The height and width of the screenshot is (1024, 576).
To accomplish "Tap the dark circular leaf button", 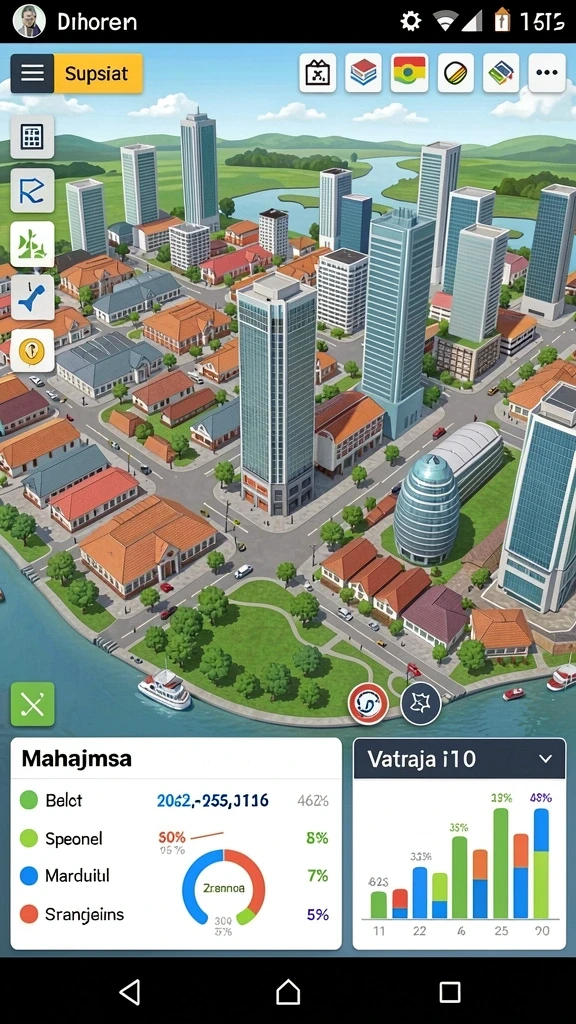I will [x=421, y=704].
